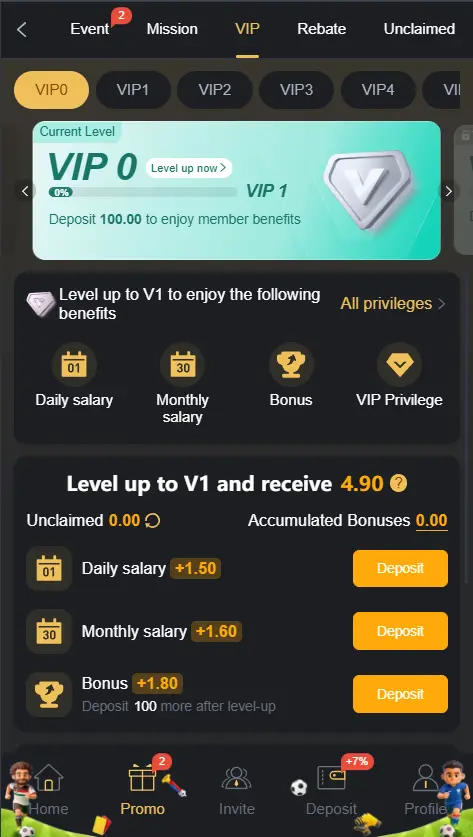Tap Deposit in the Monthly salary row

400,631
